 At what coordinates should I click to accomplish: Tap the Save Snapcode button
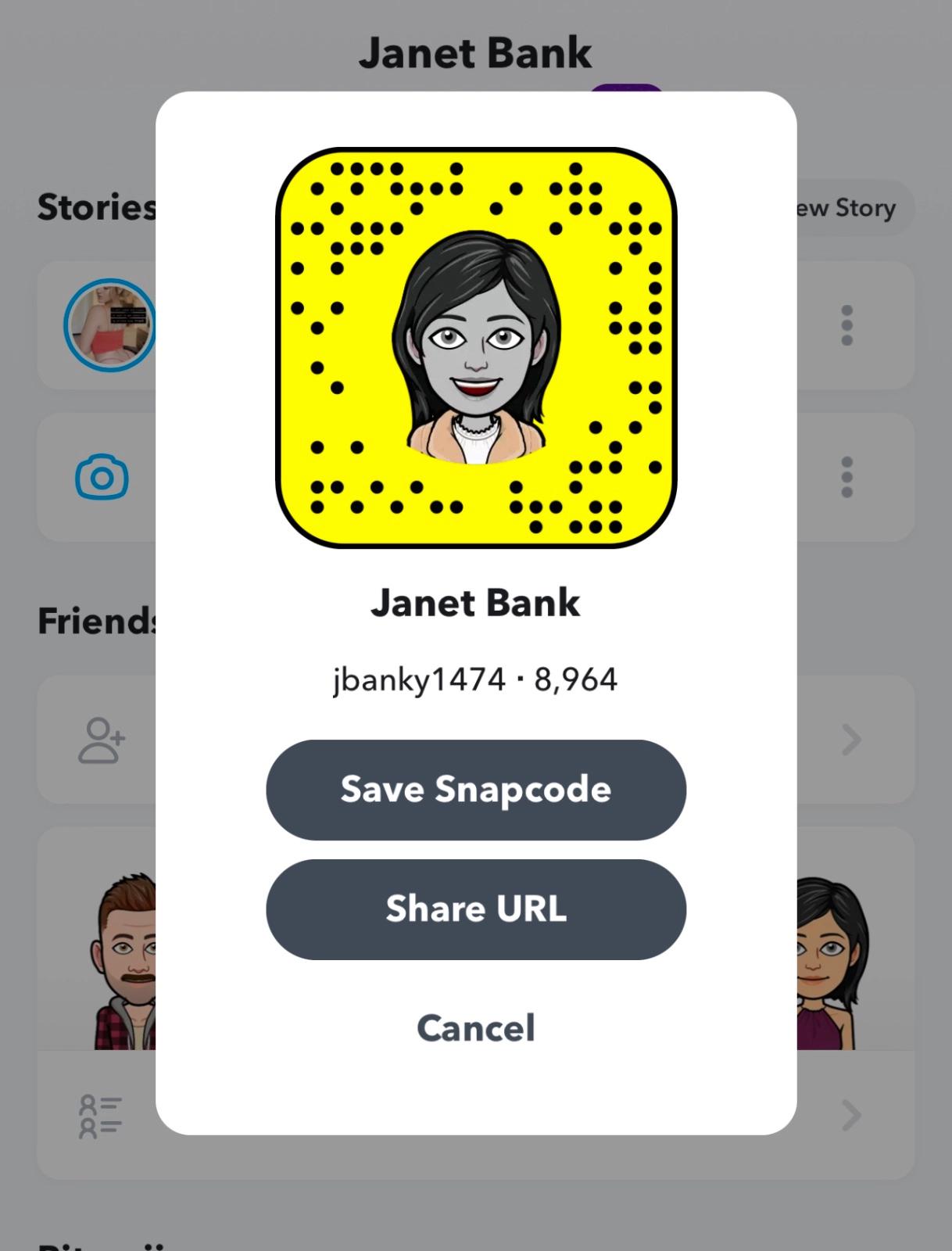(x=475, y=790)
